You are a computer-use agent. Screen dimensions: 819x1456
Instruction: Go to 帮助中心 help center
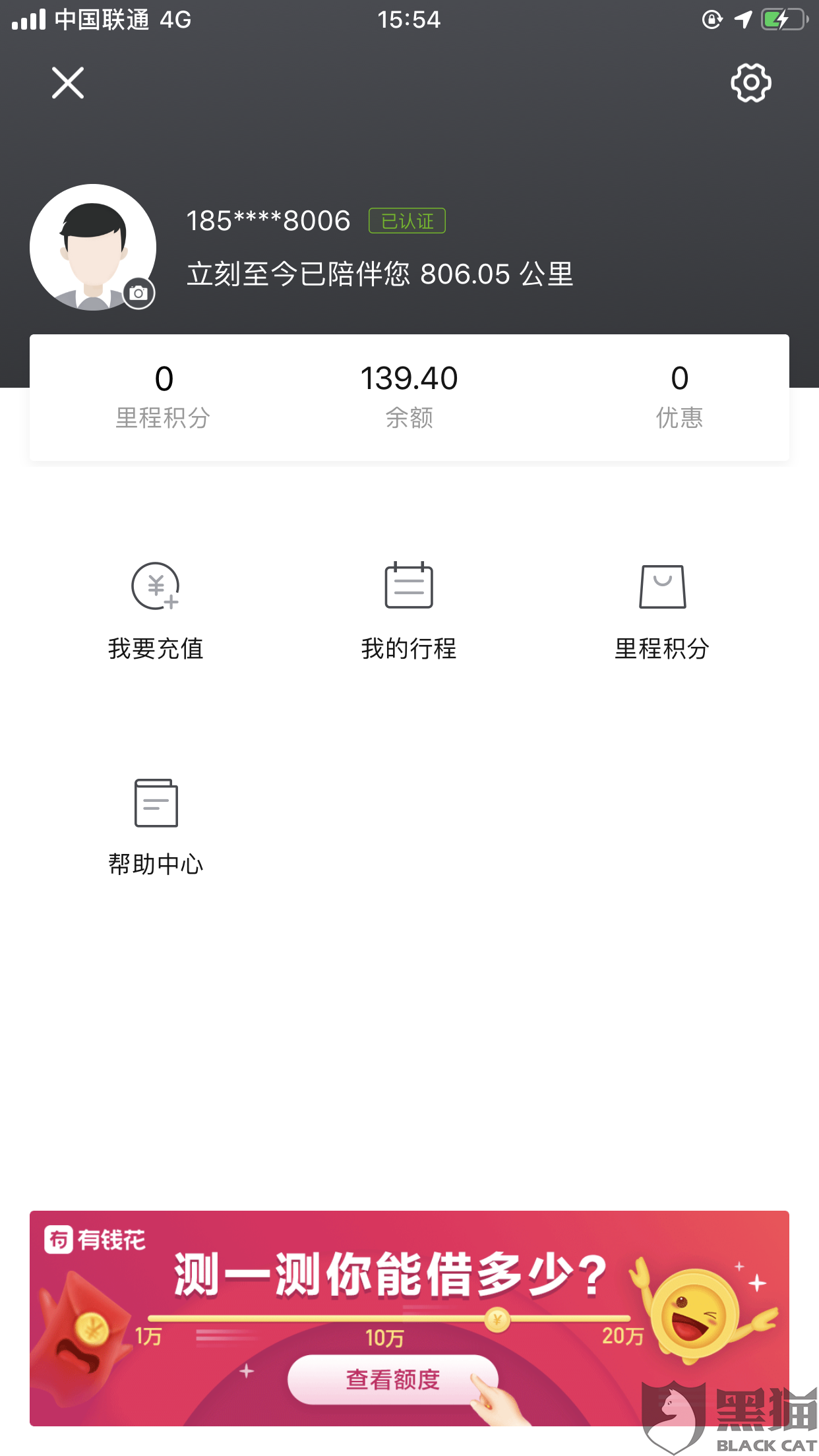[156, 826]
